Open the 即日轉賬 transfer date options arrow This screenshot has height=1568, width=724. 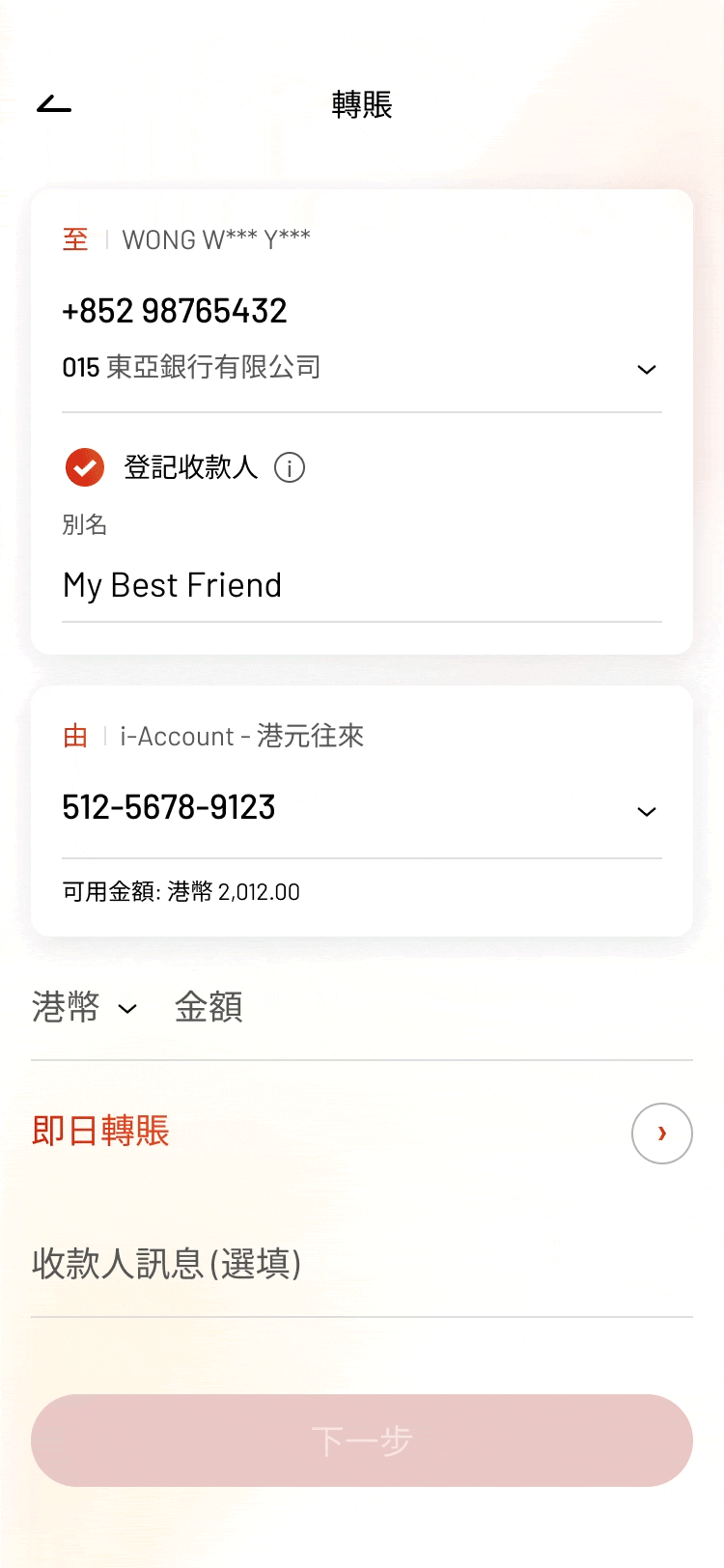[x=661, y=1133]
